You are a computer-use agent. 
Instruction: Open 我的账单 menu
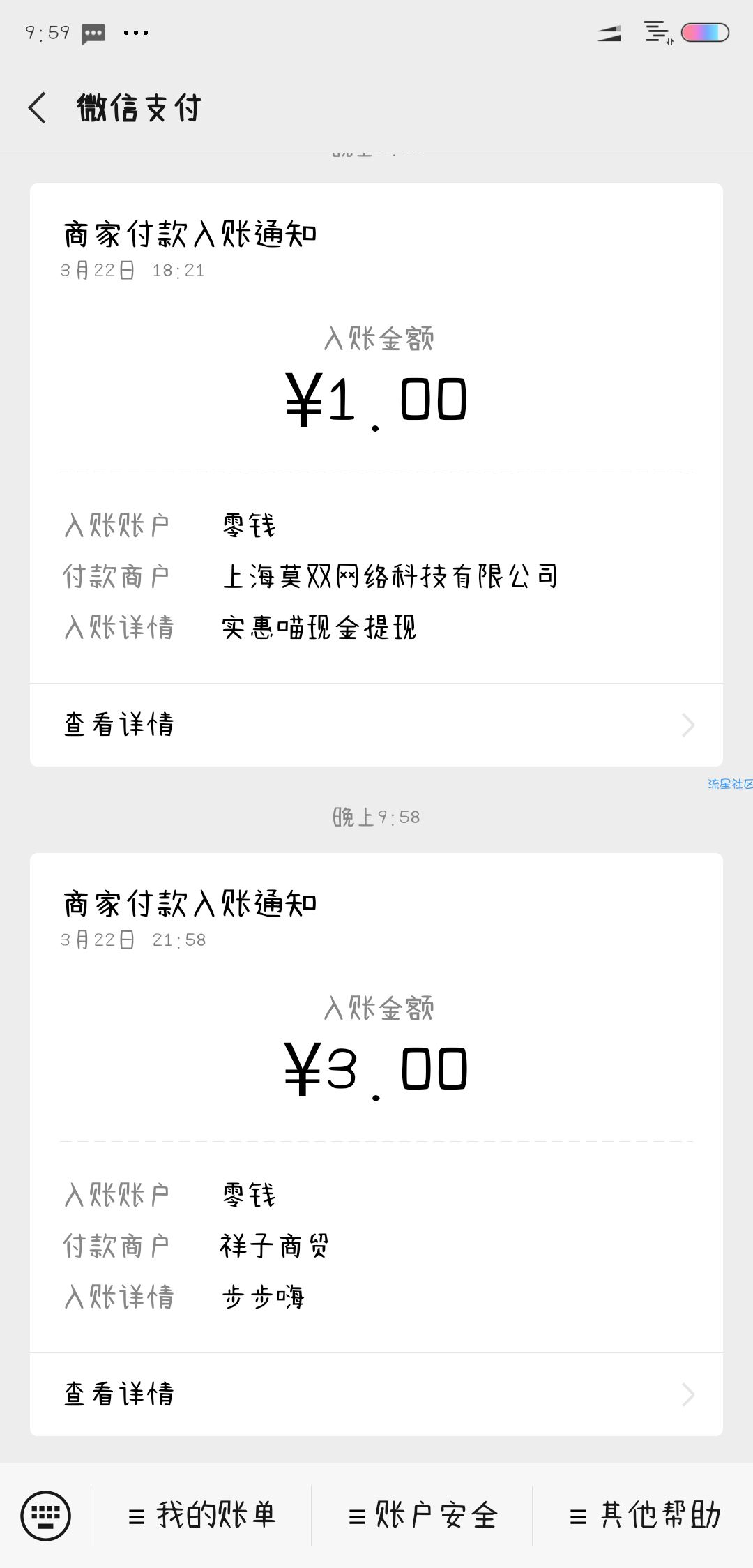click(201, 1516)
